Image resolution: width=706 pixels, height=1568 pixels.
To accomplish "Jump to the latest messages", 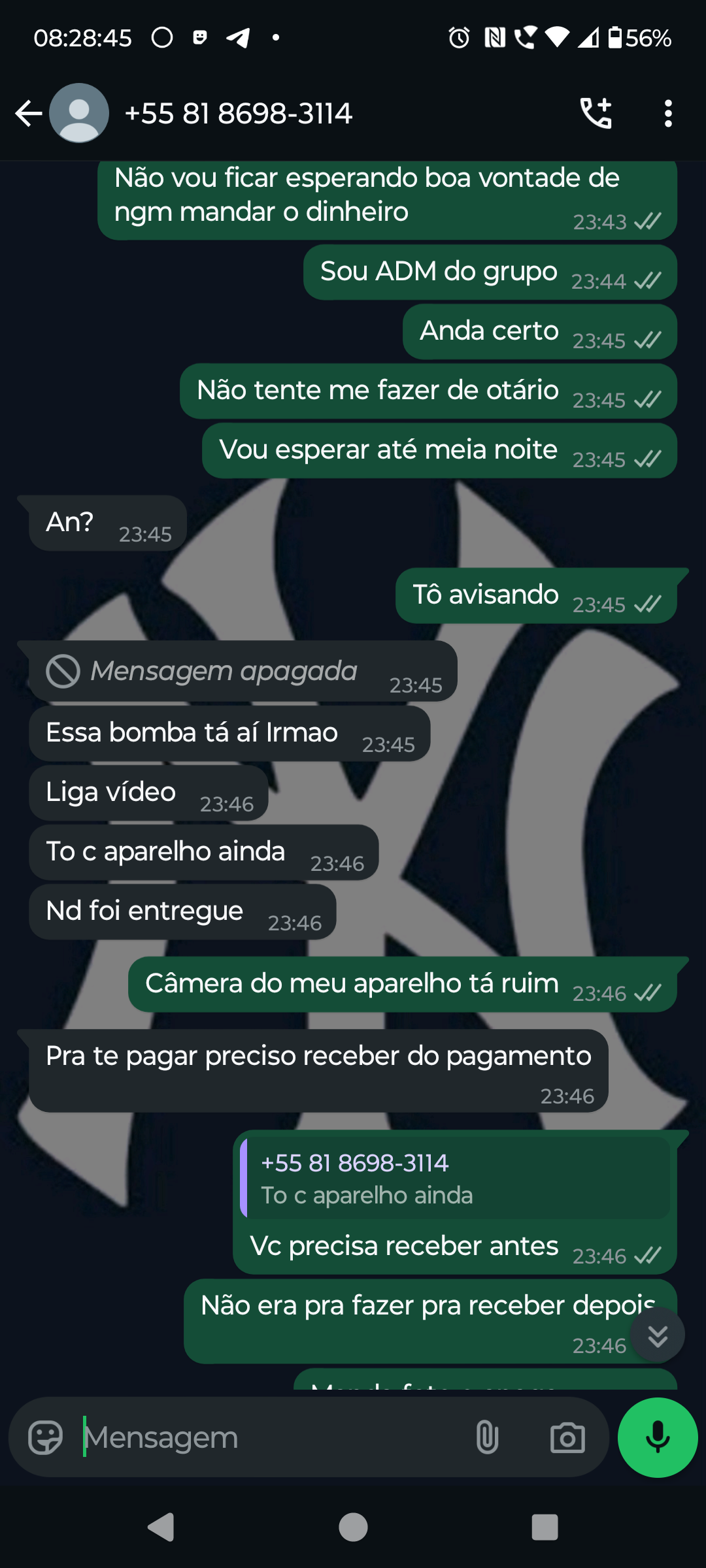I will click(x=657, y=1335).
